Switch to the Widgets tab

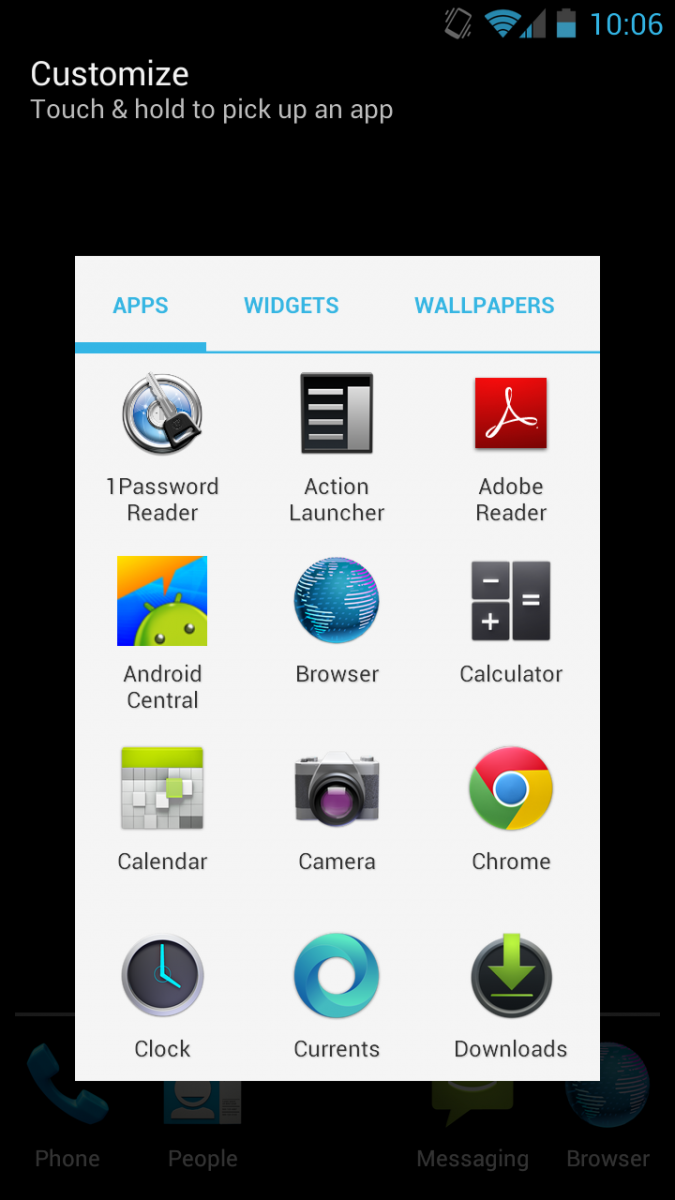pos(291,306)
